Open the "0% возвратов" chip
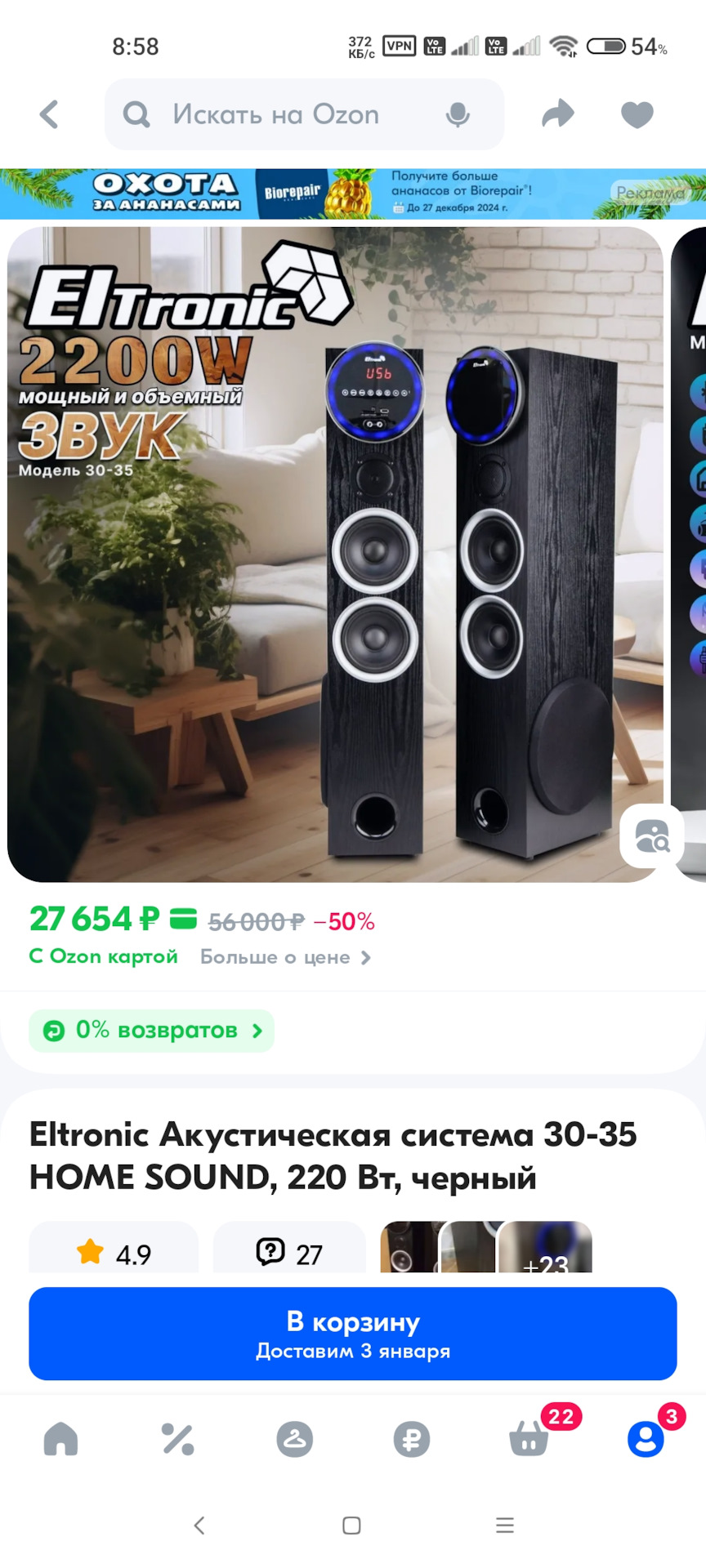 click(152, 1031)
